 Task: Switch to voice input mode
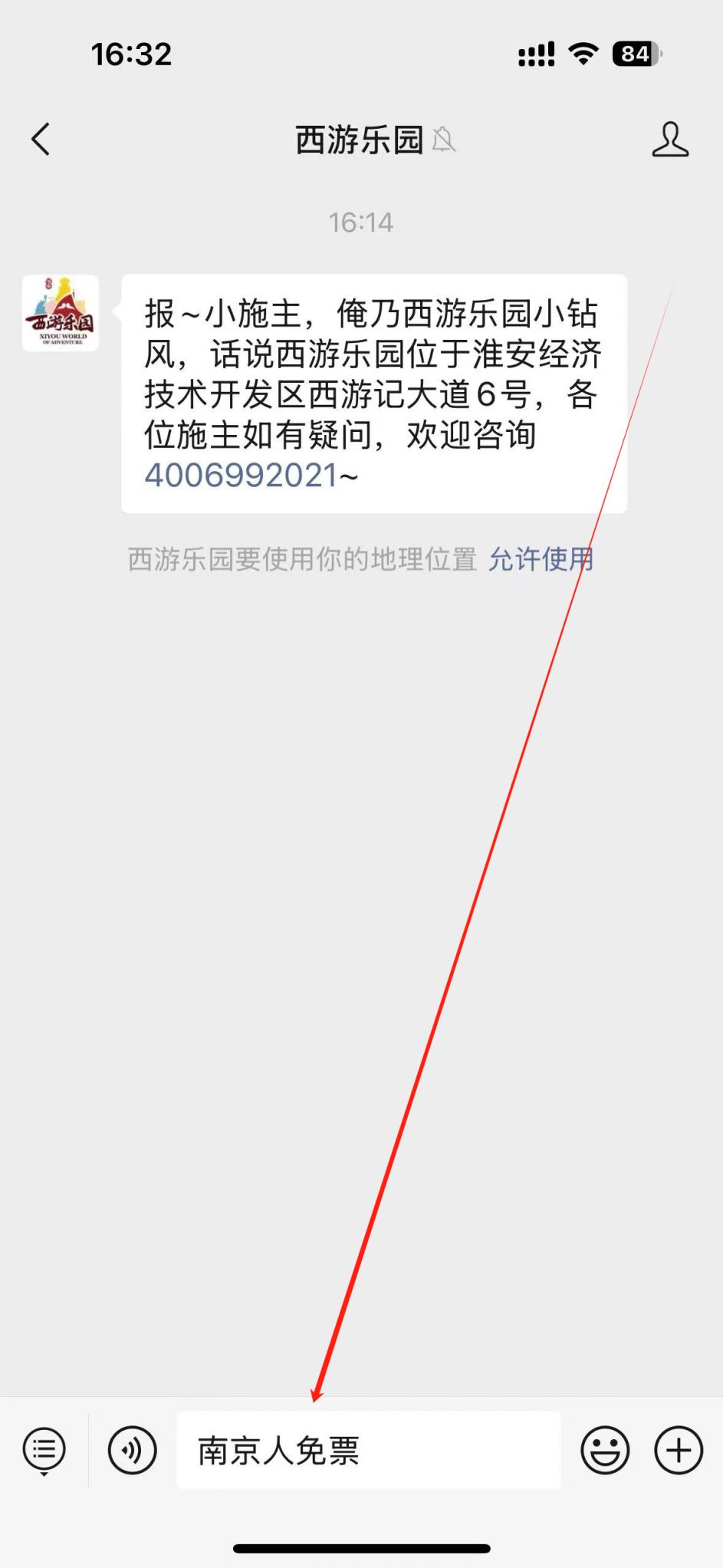[133, 1450]
